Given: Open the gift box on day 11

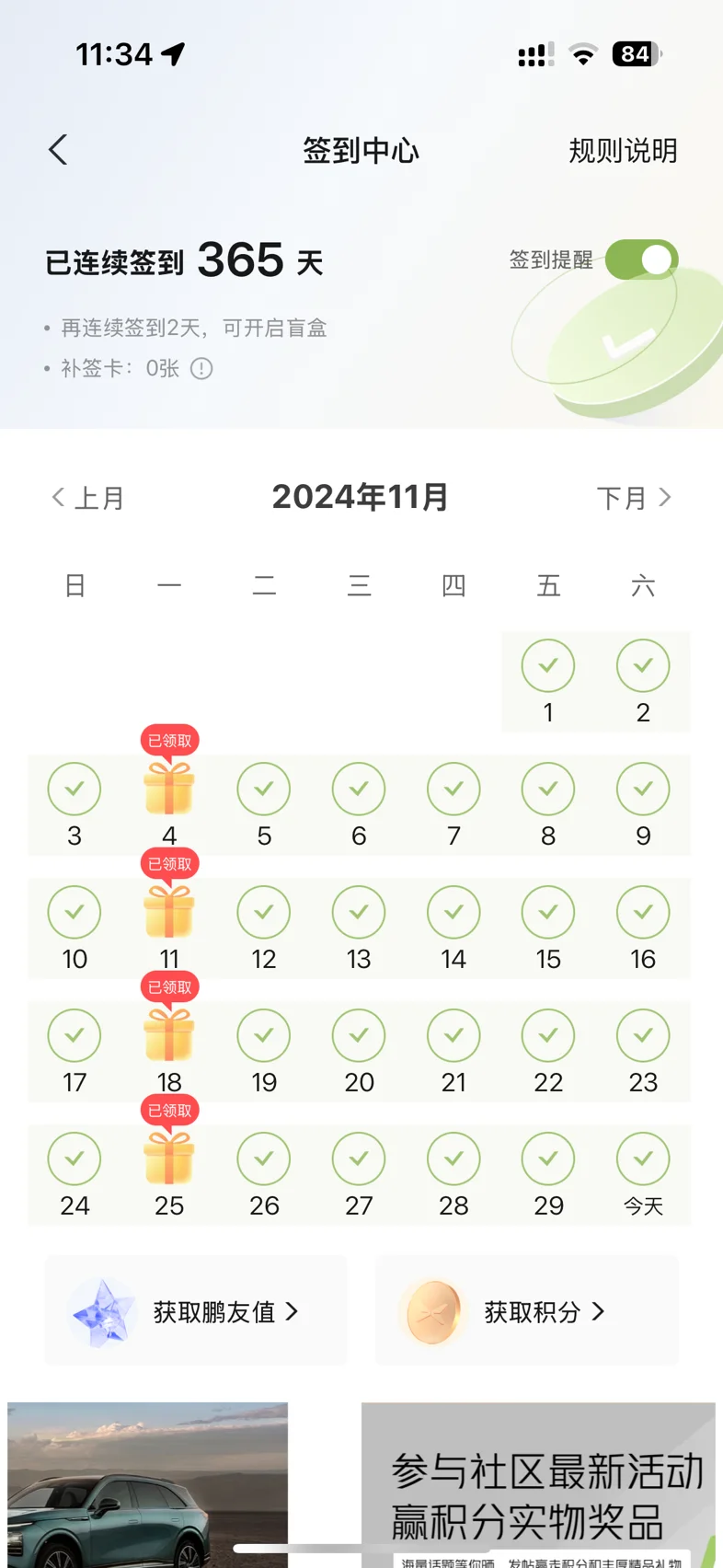Looking at the screenshot, I should [x=169, y=912].
